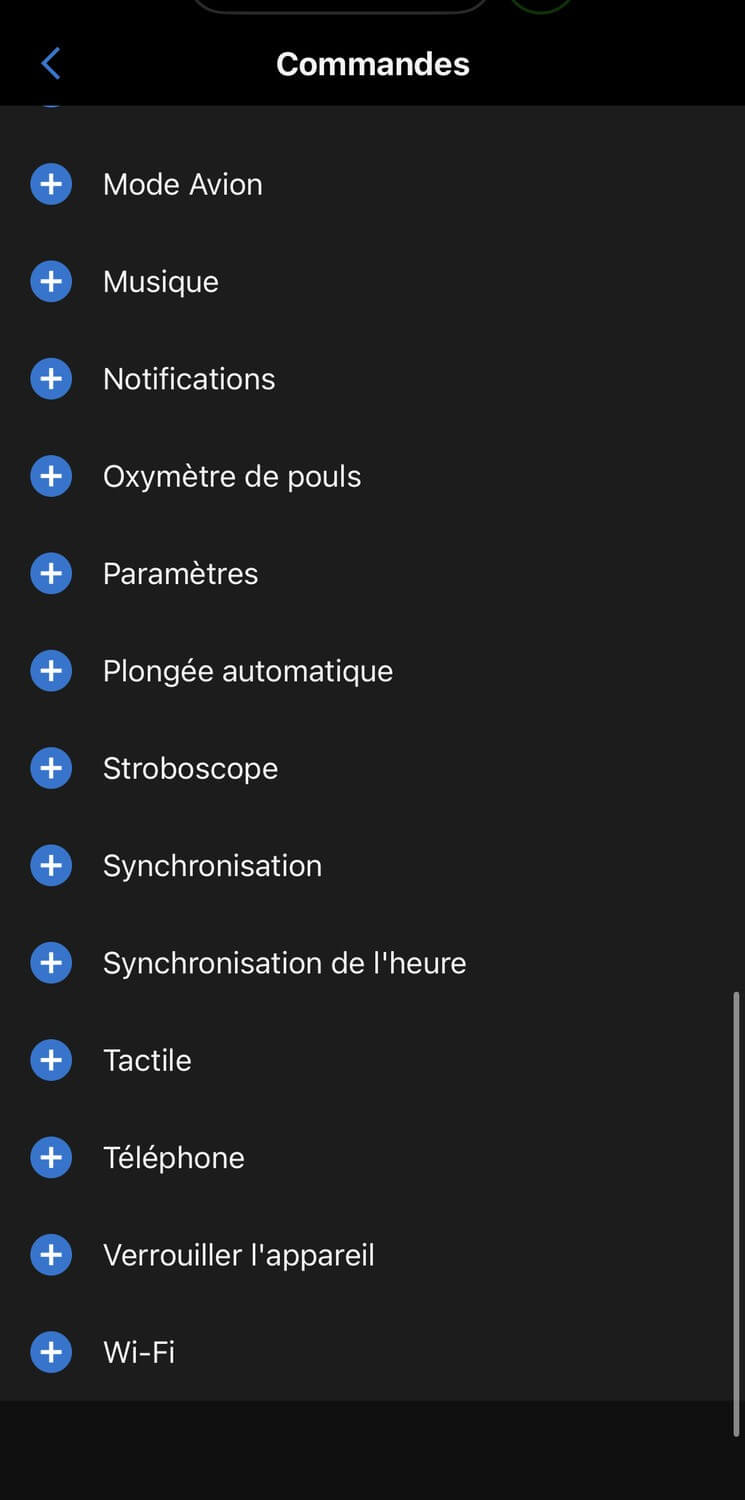Add Téléphone to the commands
The width and height of the screenshot is (745, 1500).
[x=51, y=1158]
